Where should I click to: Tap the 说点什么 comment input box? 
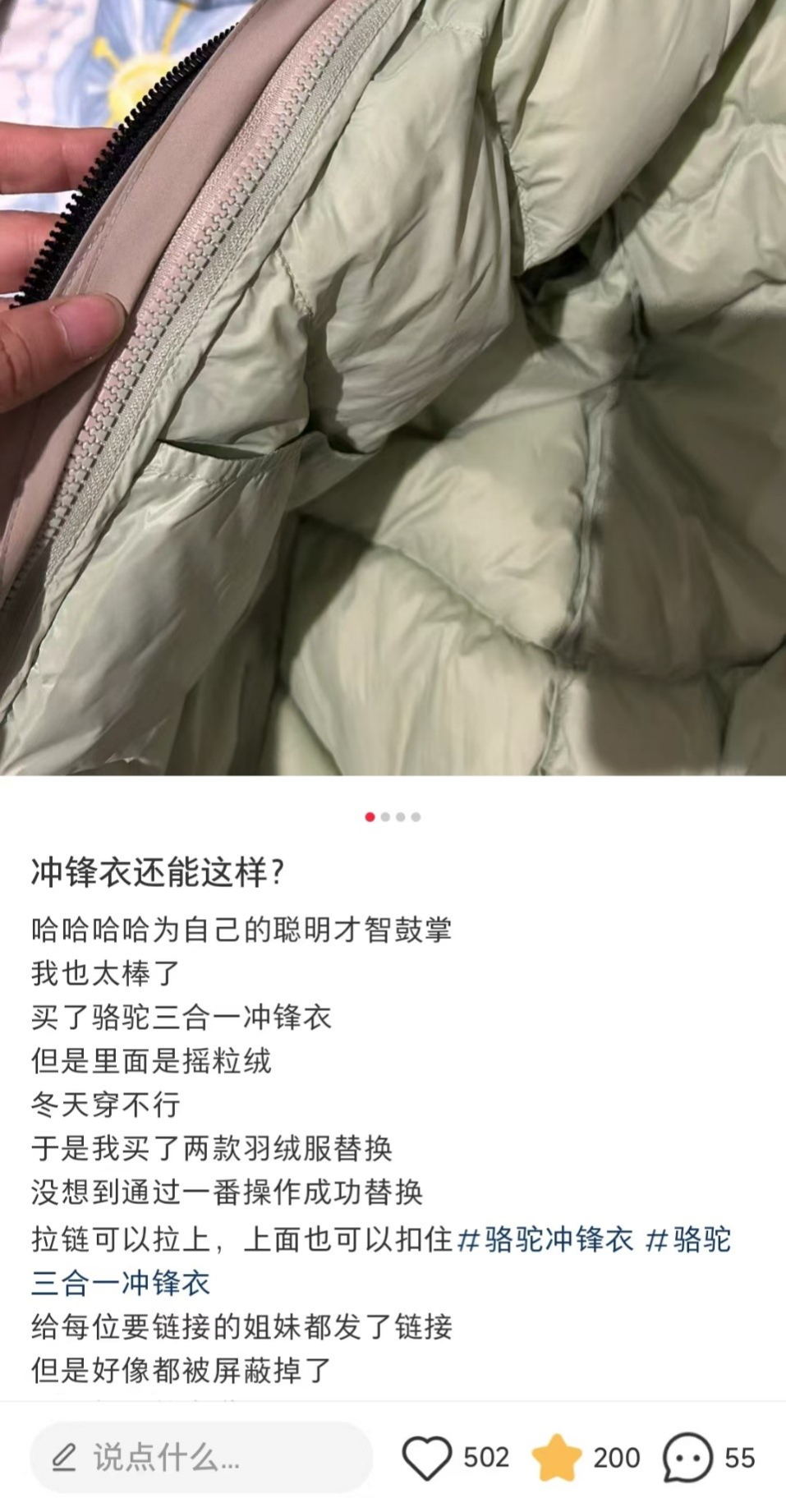pyautogui.click(x=201, y=1458)
